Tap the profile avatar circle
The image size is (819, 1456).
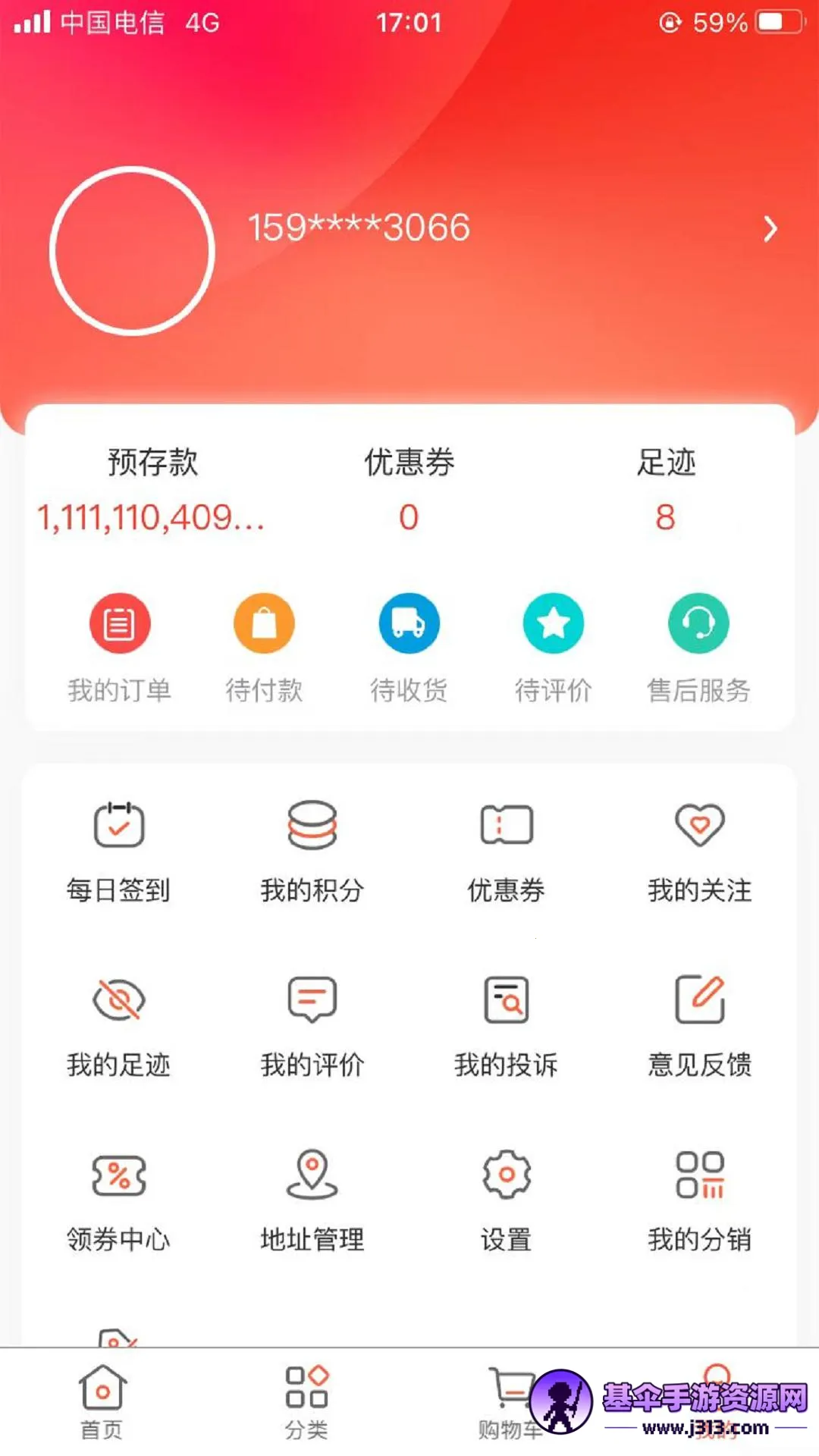[x=133, y=251]
